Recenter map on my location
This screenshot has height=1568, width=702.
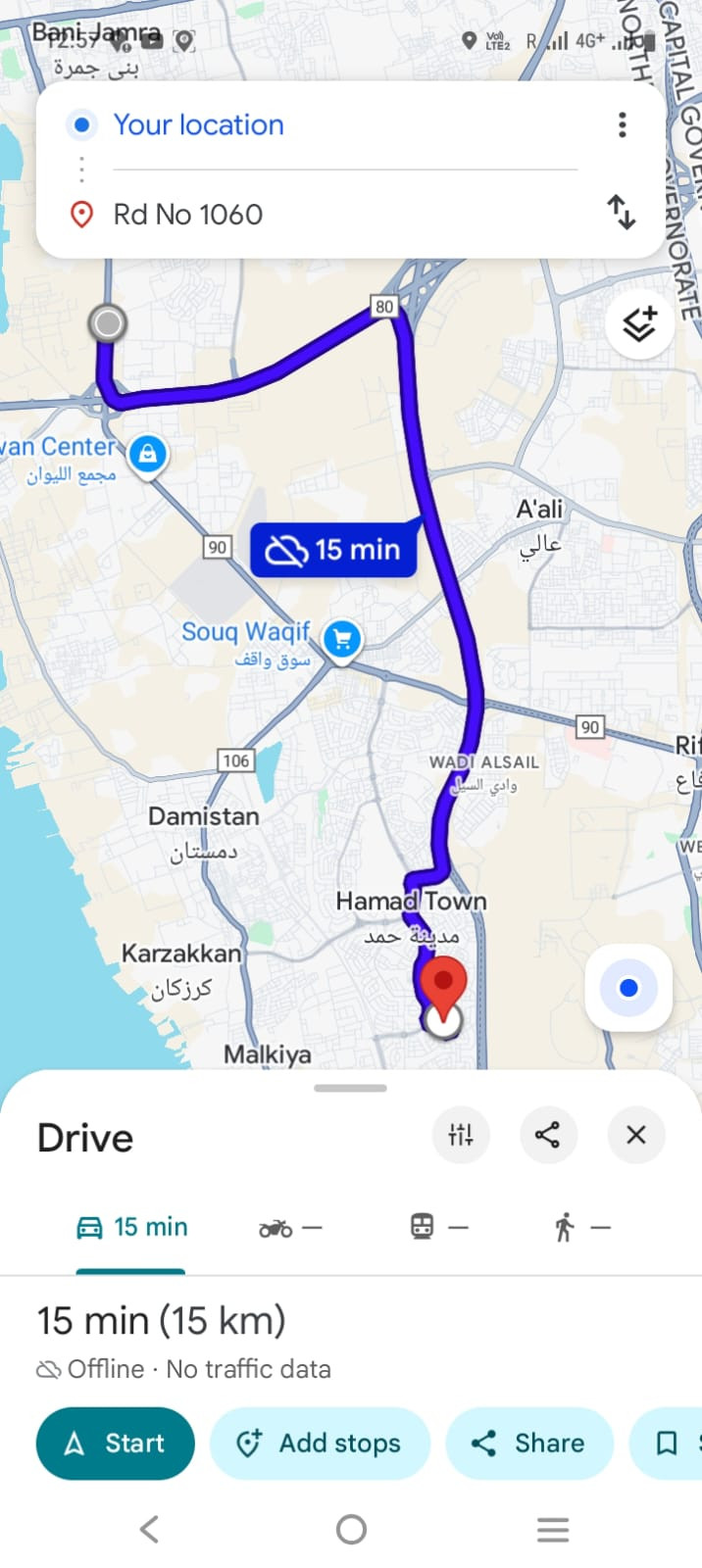628,988
